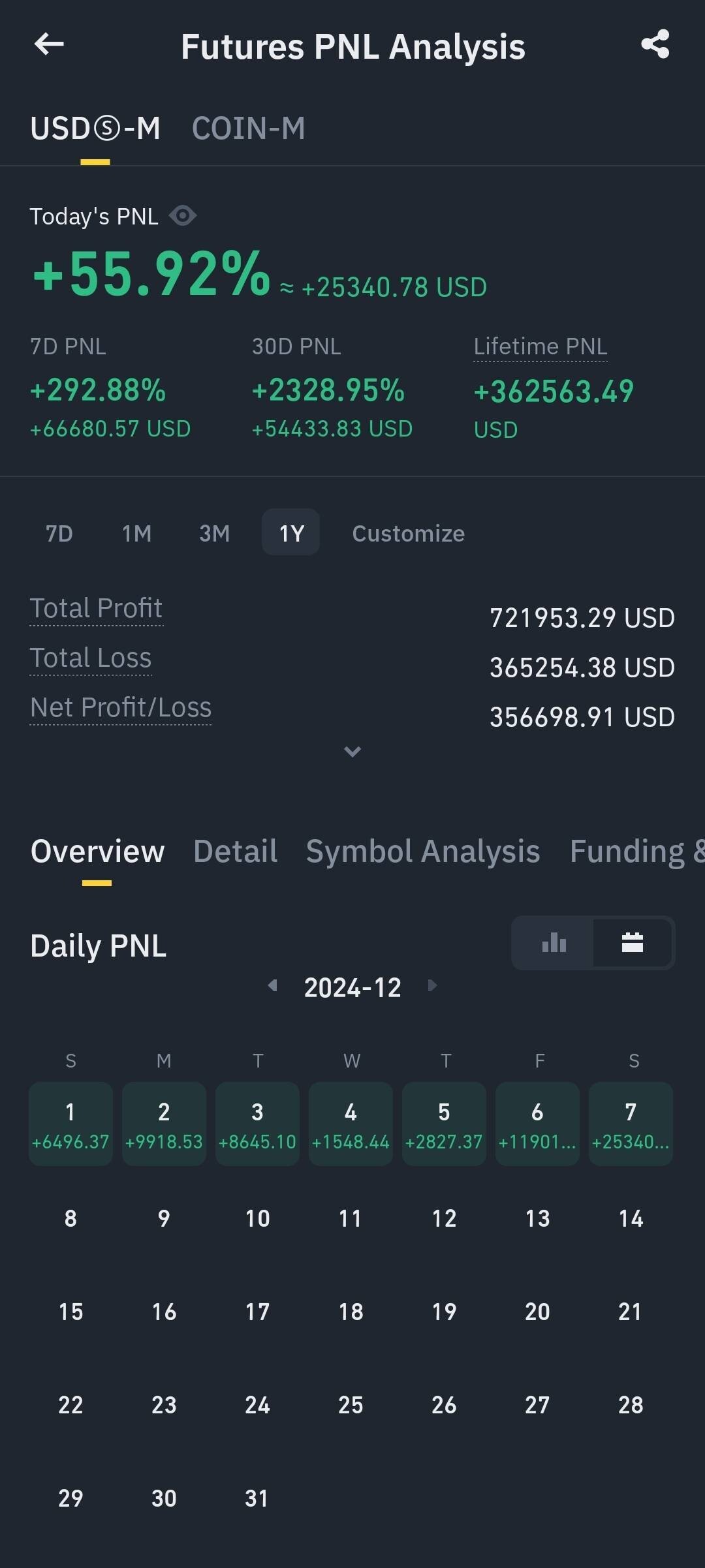Go back using the top-left arrow

[49, 44]
